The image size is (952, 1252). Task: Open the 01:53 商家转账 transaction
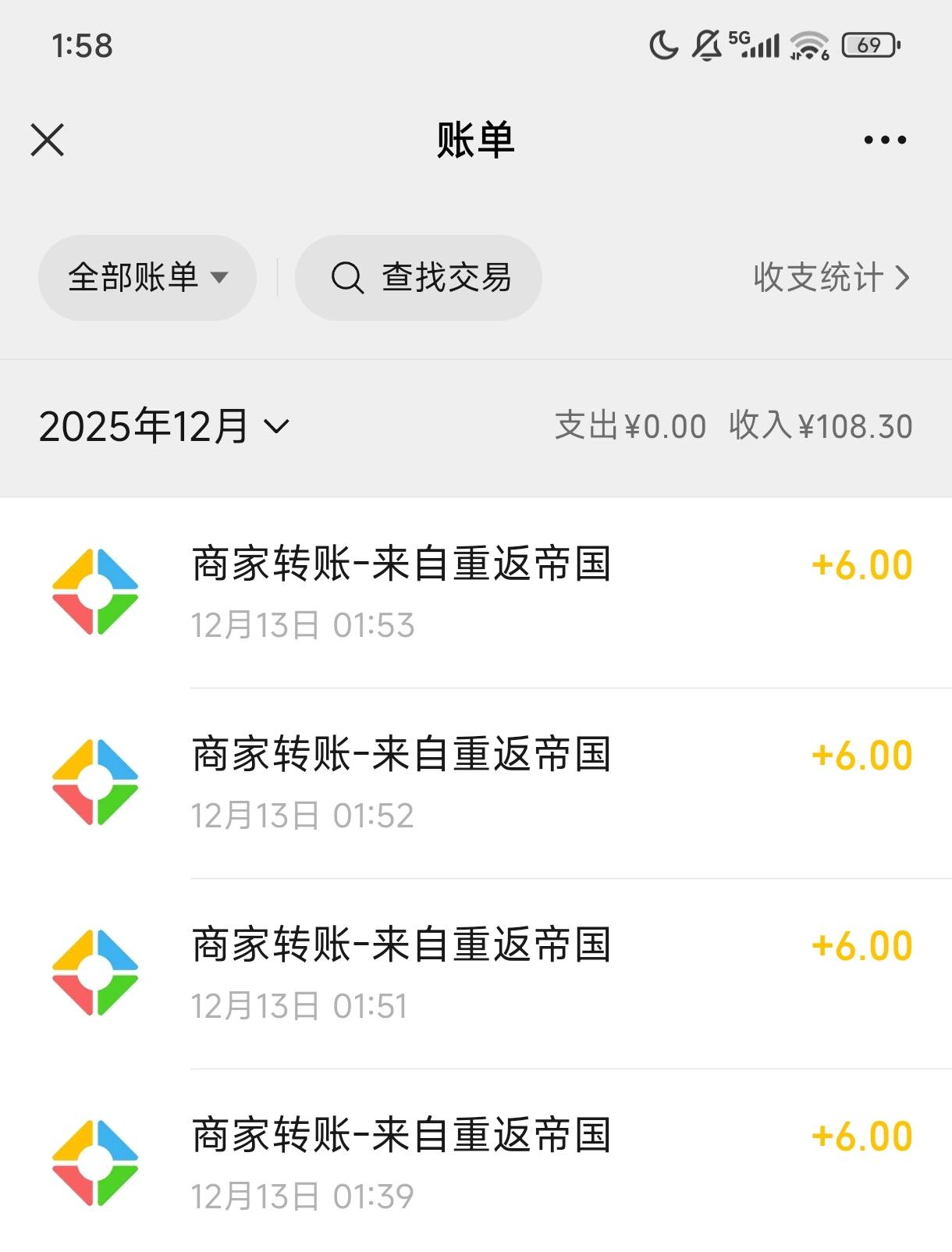click(x=476, y=592)
